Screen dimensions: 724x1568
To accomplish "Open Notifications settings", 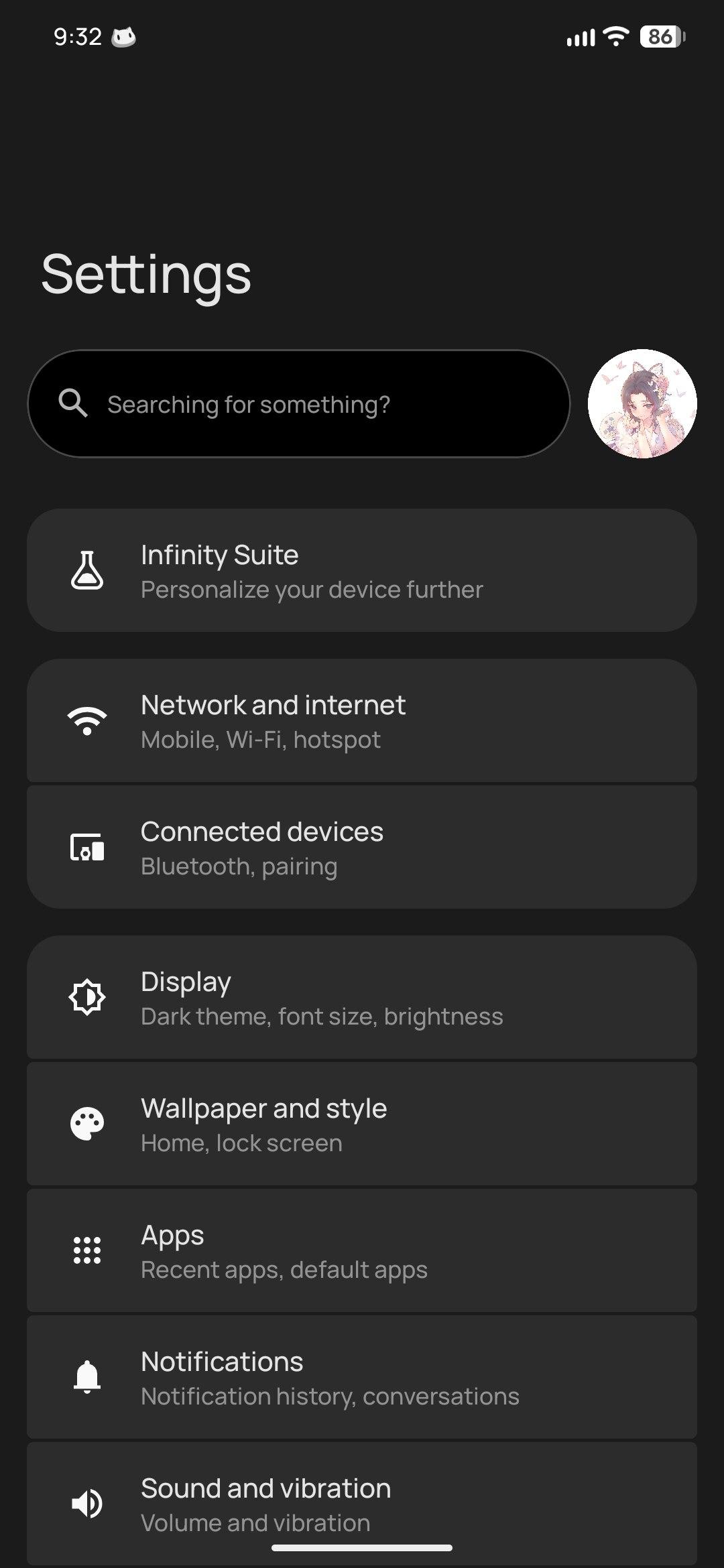I will pyautogui.click(x=362, y=1378).
